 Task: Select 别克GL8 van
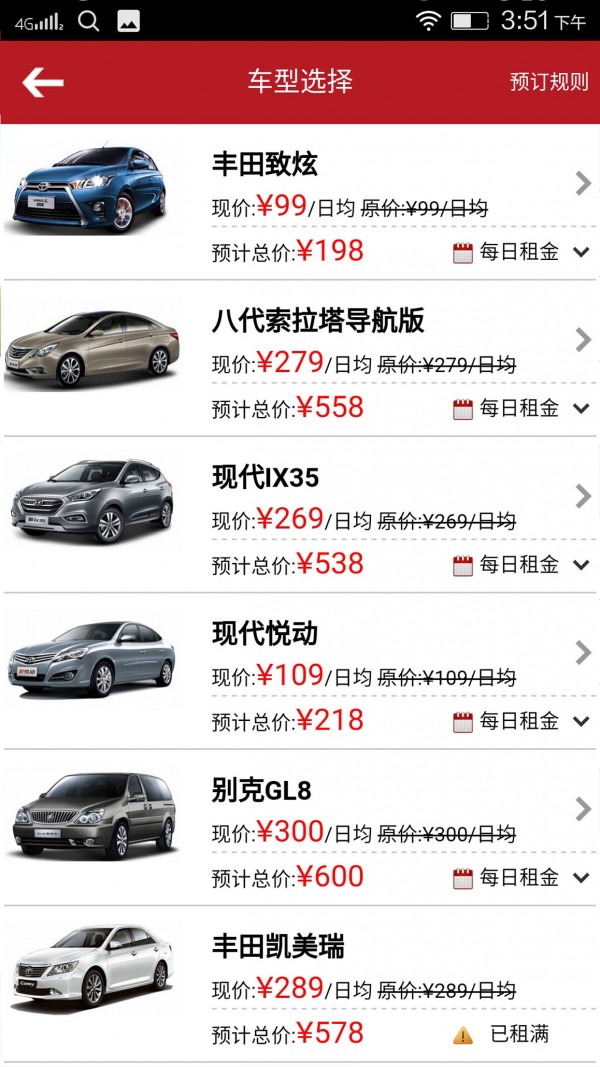point(300,808)
